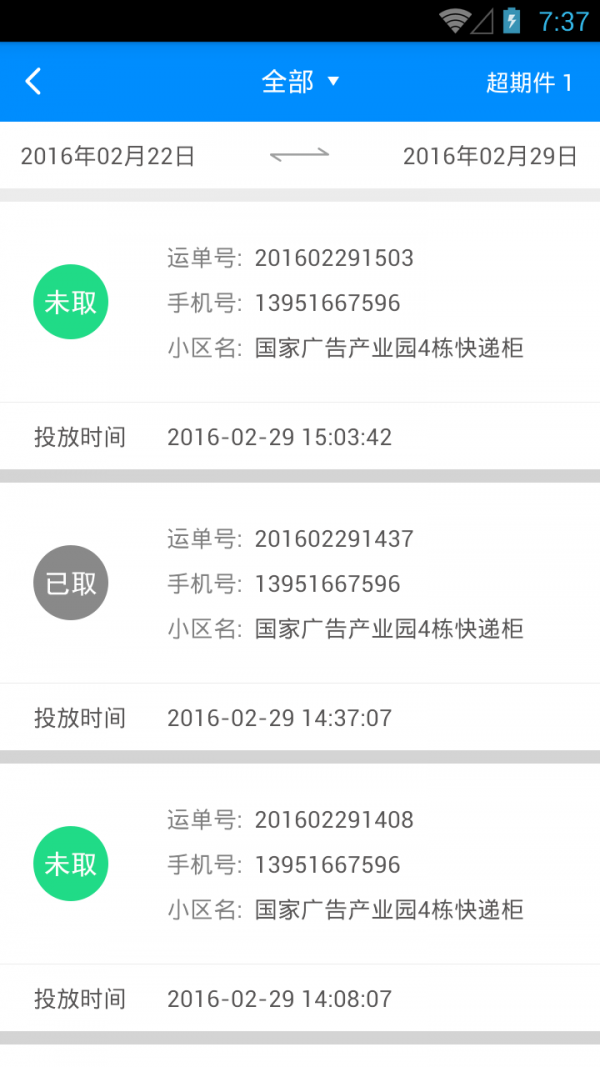Change the start date 2016年02月22日
The height and width of the screenshot is (1067, 600).
107,156
